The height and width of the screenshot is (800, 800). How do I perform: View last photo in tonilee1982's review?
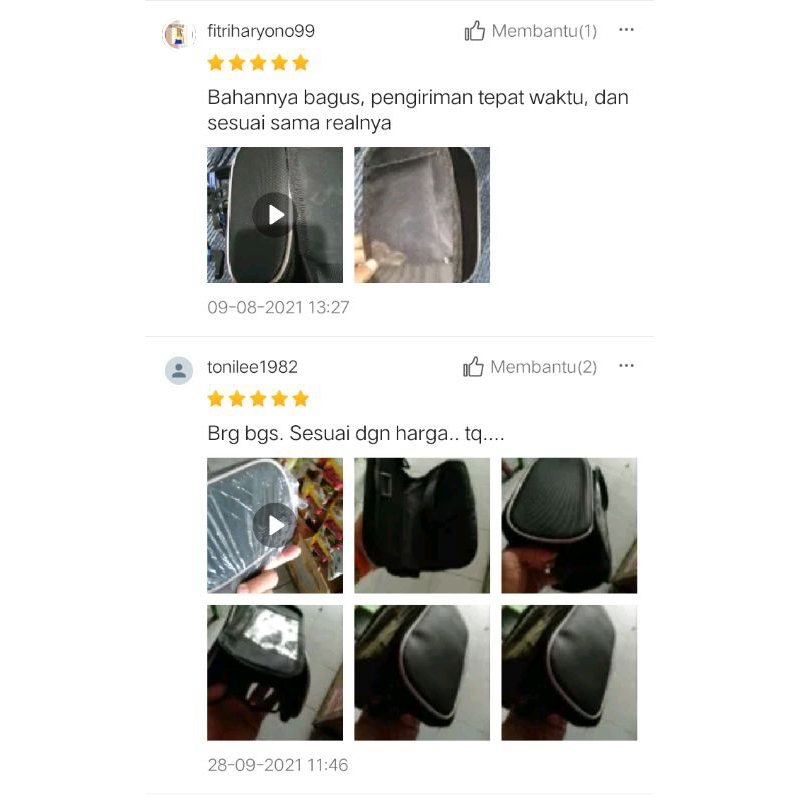tap(569, 672)
